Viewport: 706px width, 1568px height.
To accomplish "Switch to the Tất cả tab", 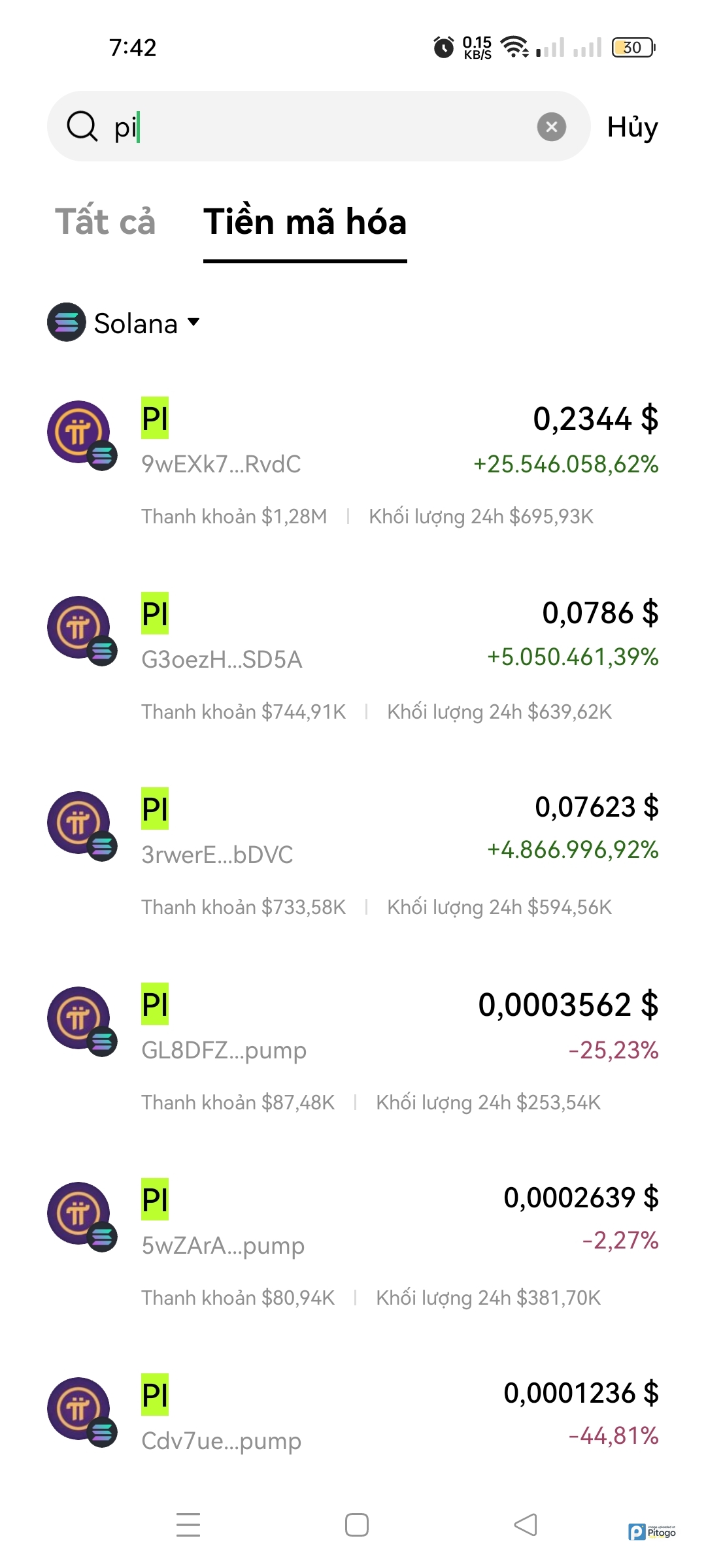I will tap(105, 221).
